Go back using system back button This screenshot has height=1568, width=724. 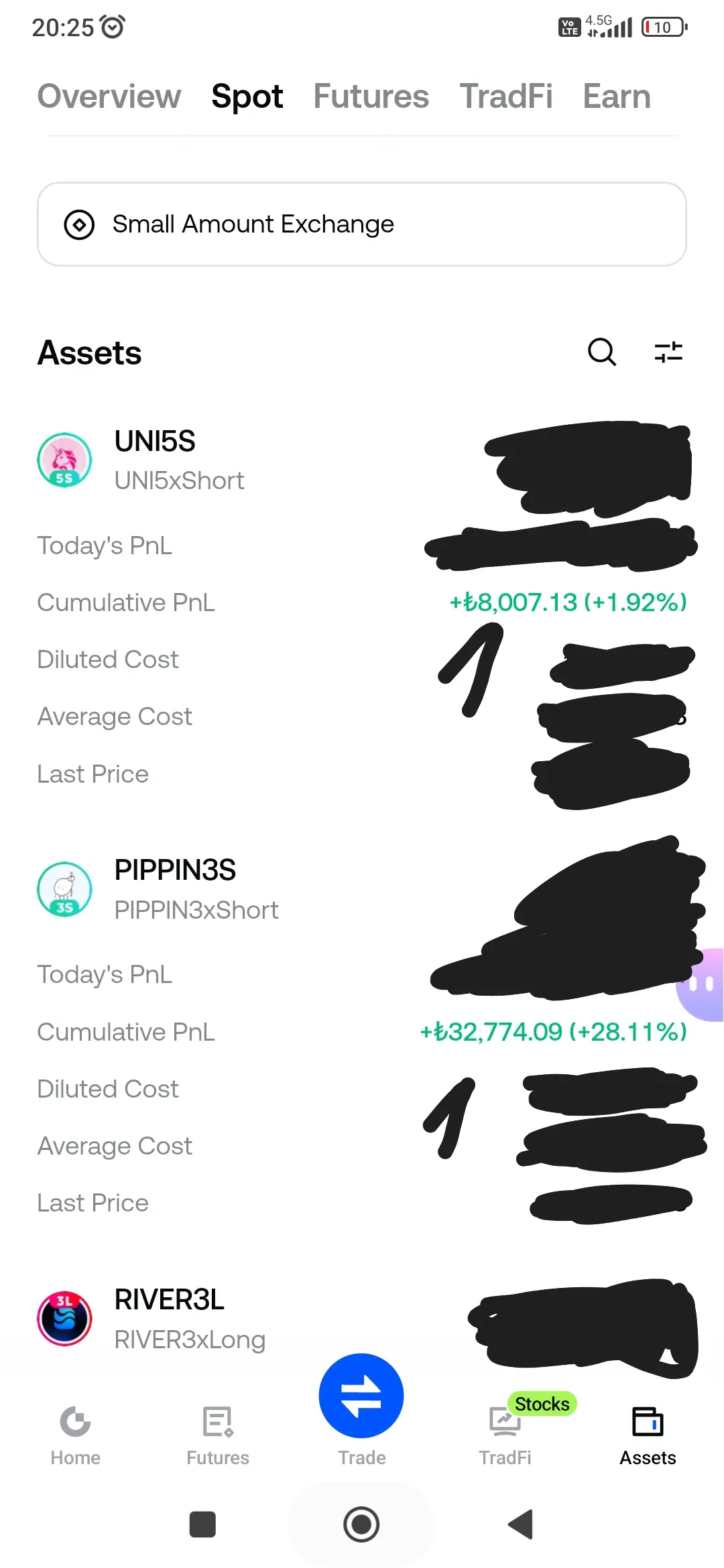tap(521, 1524)
